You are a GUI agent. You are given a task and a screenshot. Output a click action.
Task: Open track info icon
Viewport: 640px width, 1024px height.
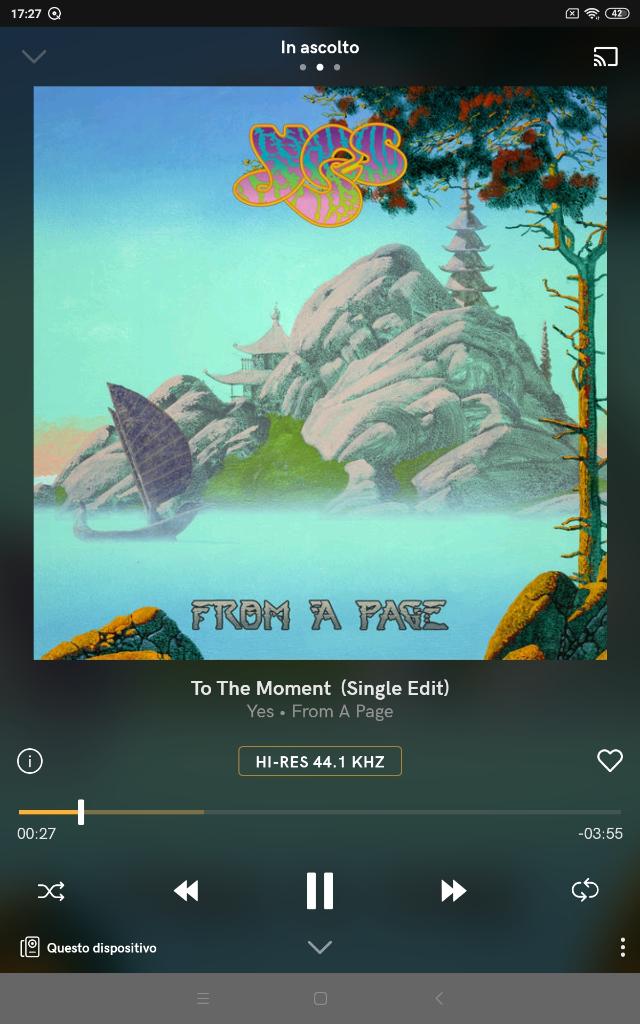[30, 761]
